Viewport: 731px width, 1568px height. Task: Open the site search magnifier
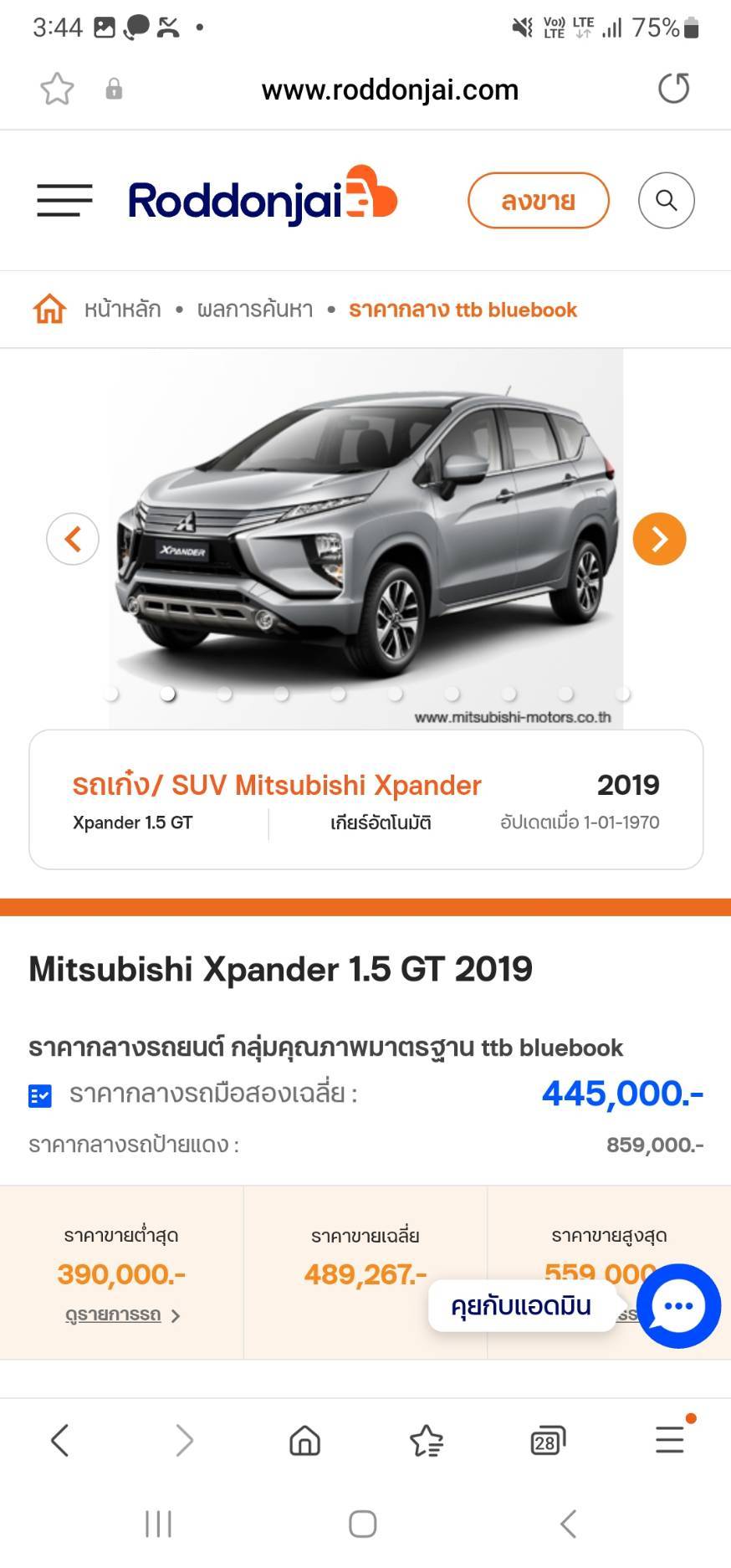(x=667, y=200)
